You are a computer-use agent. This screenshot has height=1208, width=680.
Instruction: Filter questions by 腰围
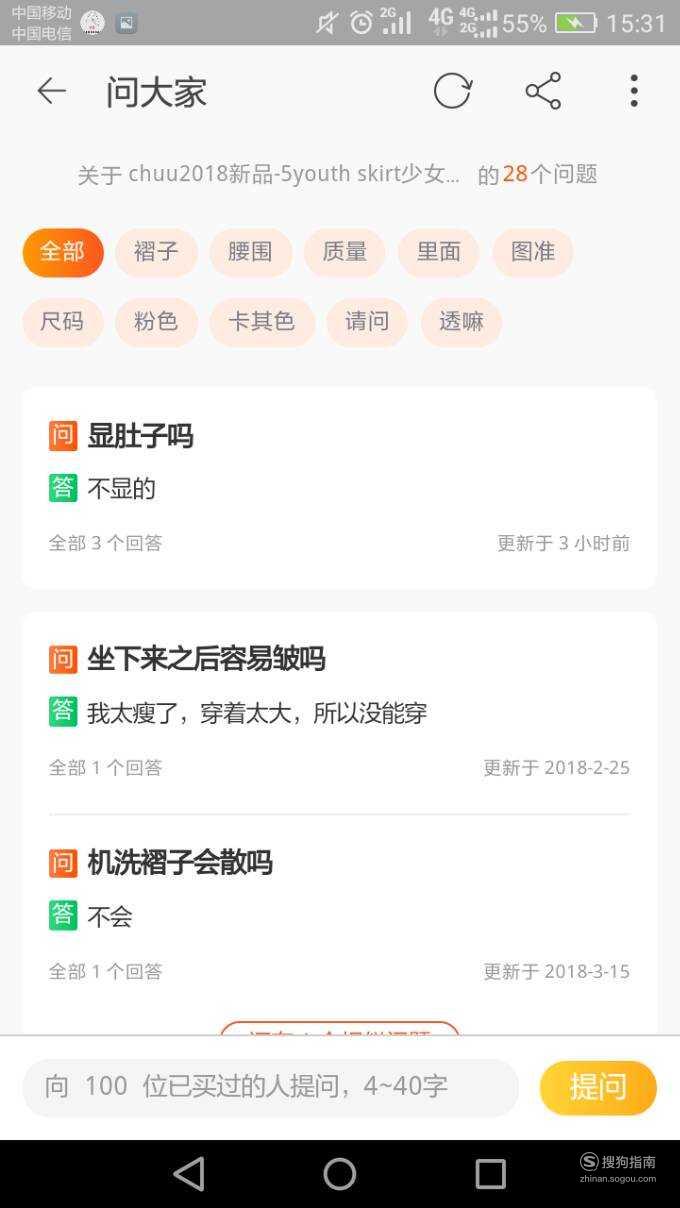(250, 252)
